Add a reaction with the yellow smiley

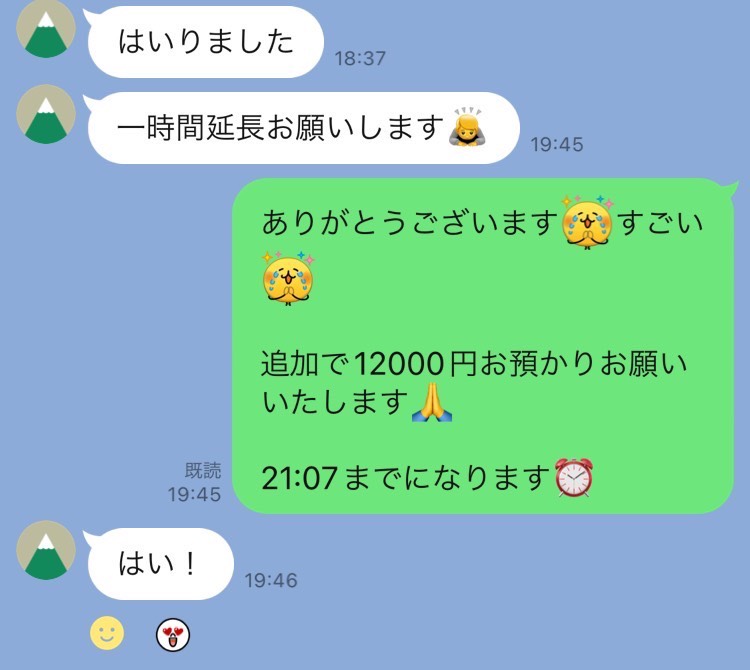click(x=107, y=632)
